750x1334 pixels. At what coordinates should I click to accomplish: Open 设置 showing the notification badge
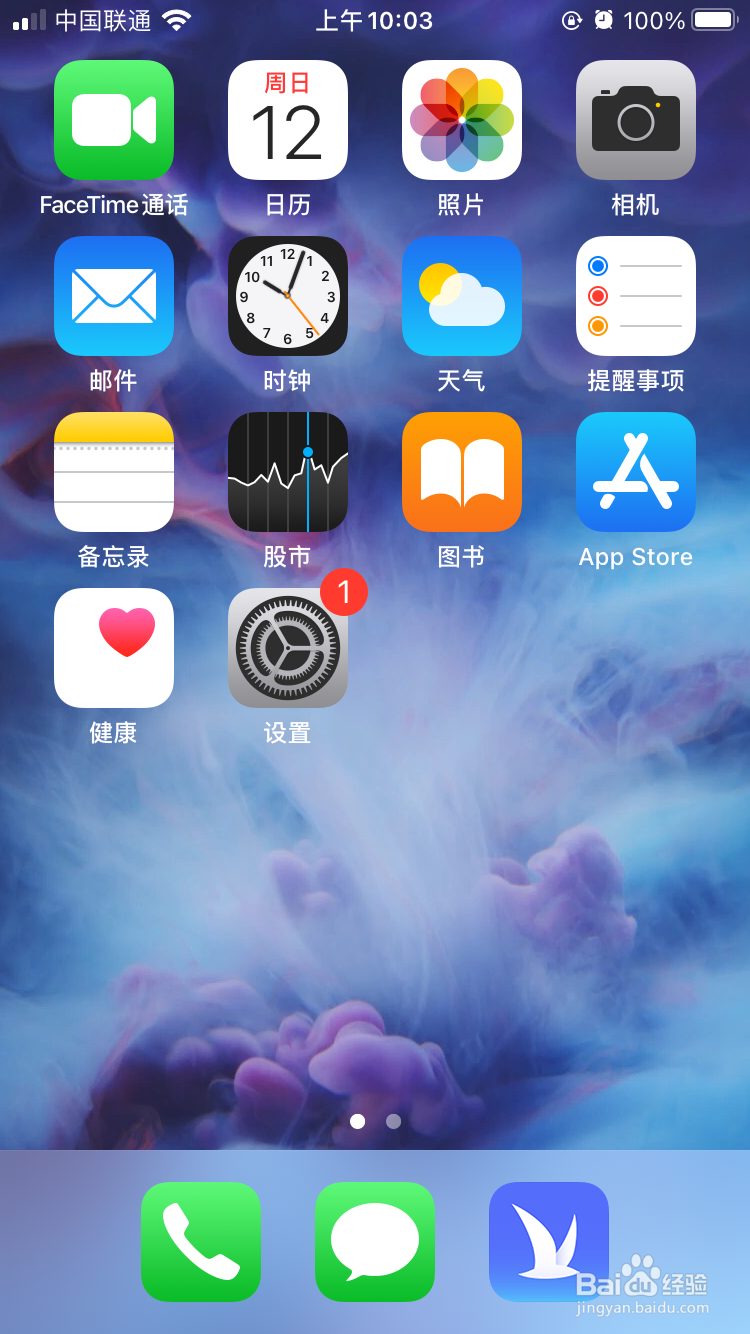pyautogui.click(x=288, y=647)
